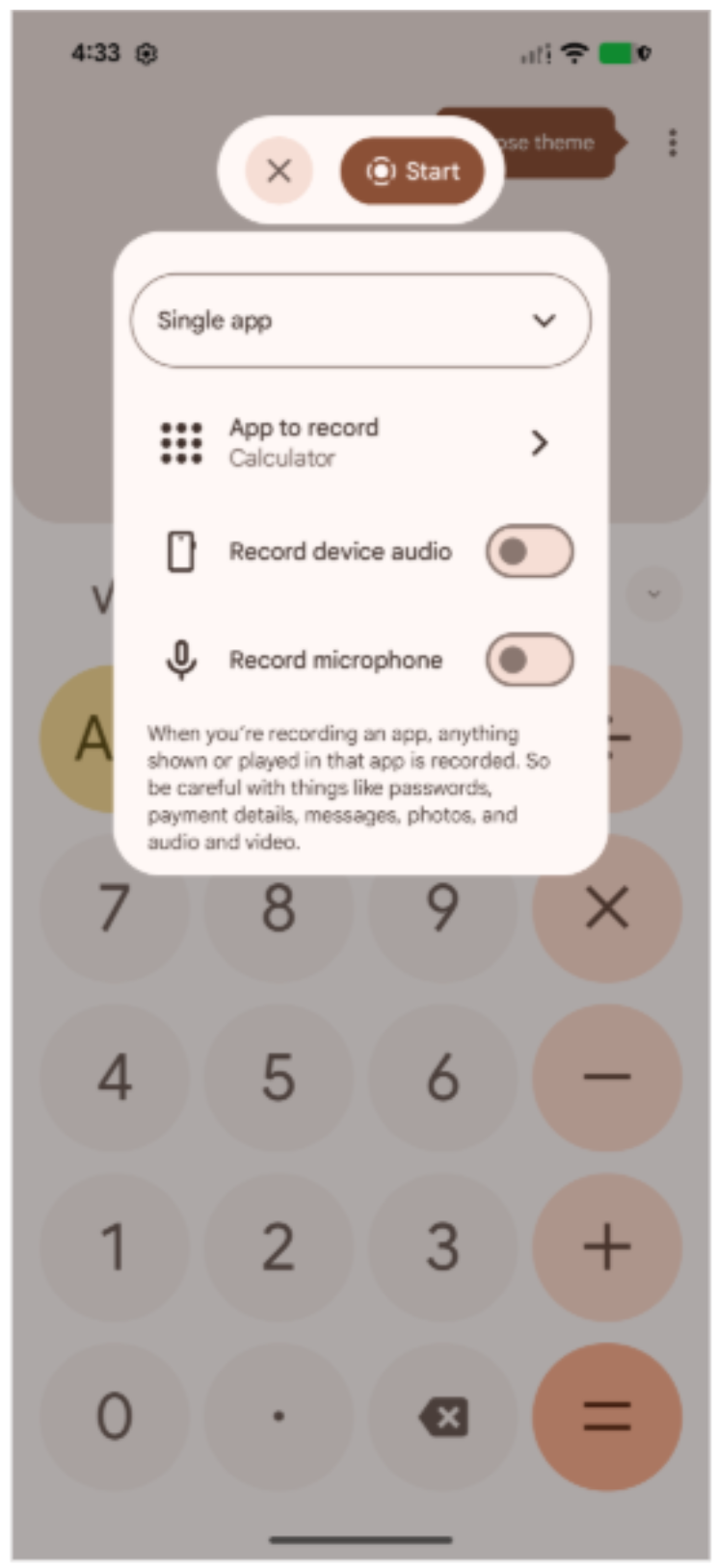
Task: Dismiss the screen recording dialog
Action: tap(279, 171)
